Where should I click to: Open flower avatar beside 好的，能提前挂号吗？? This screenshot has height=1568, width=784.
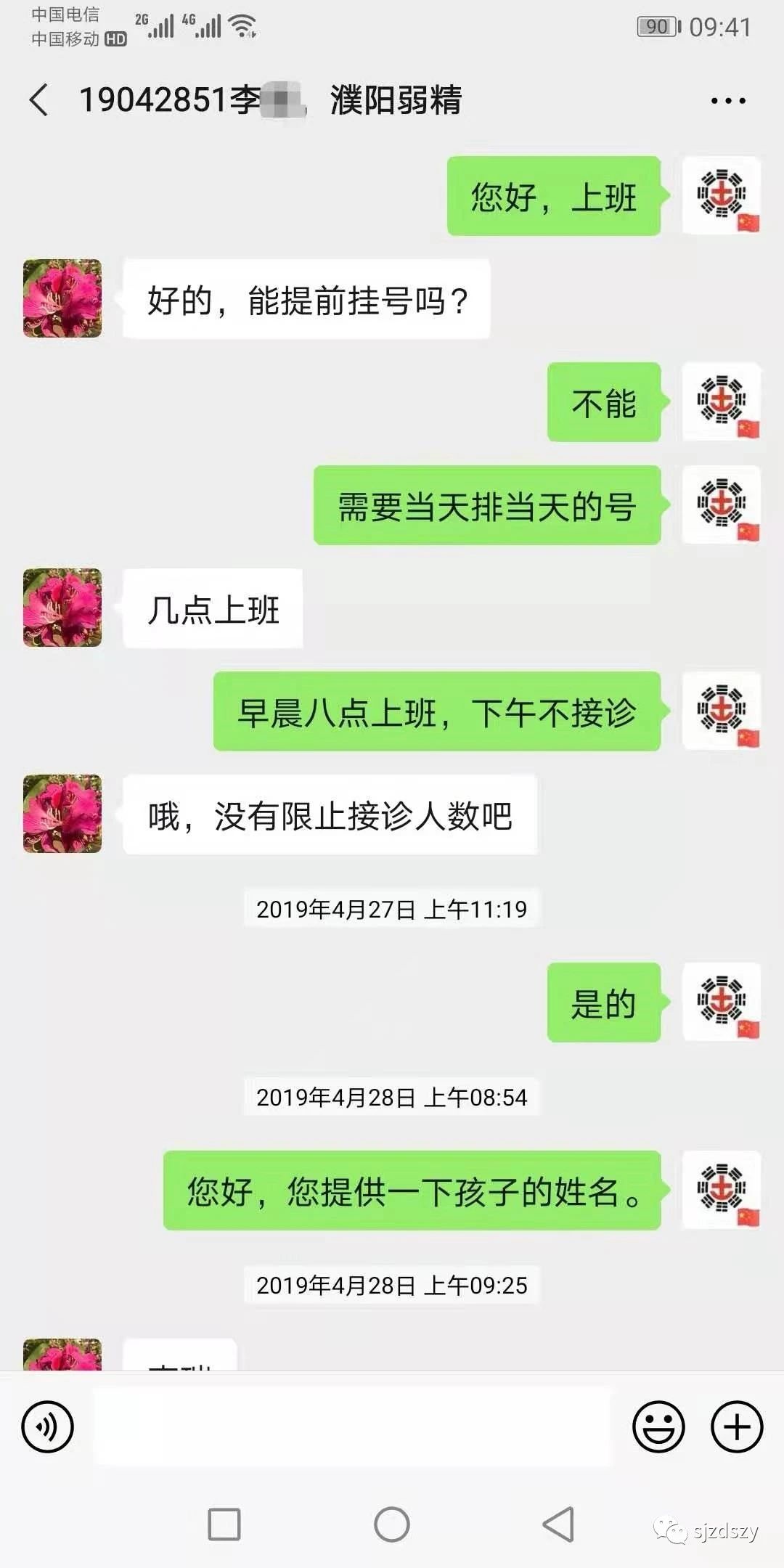(x=62, y=298)
